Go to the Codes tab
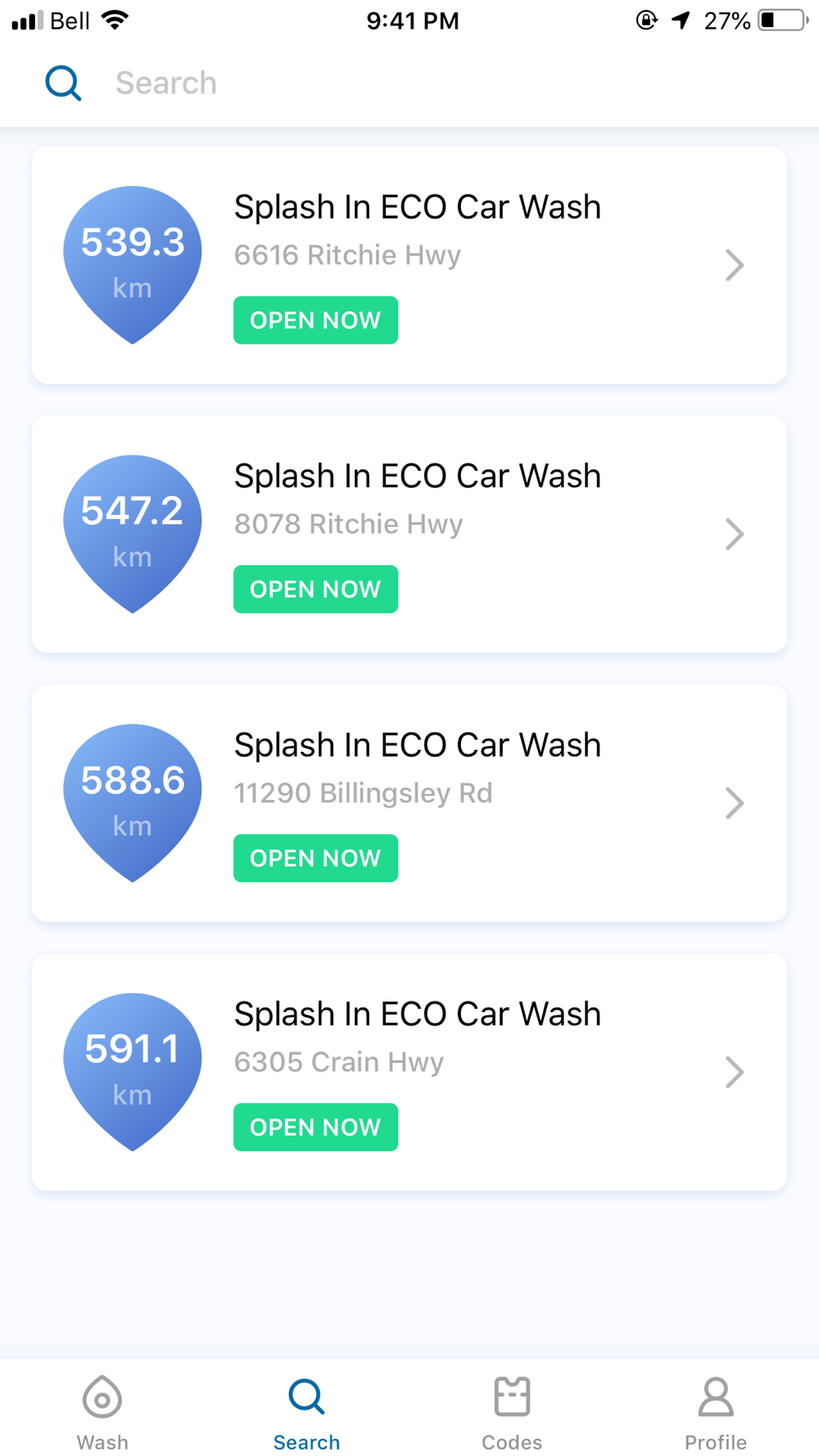The height and width of the screenshot is (1456, 819). point(512,1412)
